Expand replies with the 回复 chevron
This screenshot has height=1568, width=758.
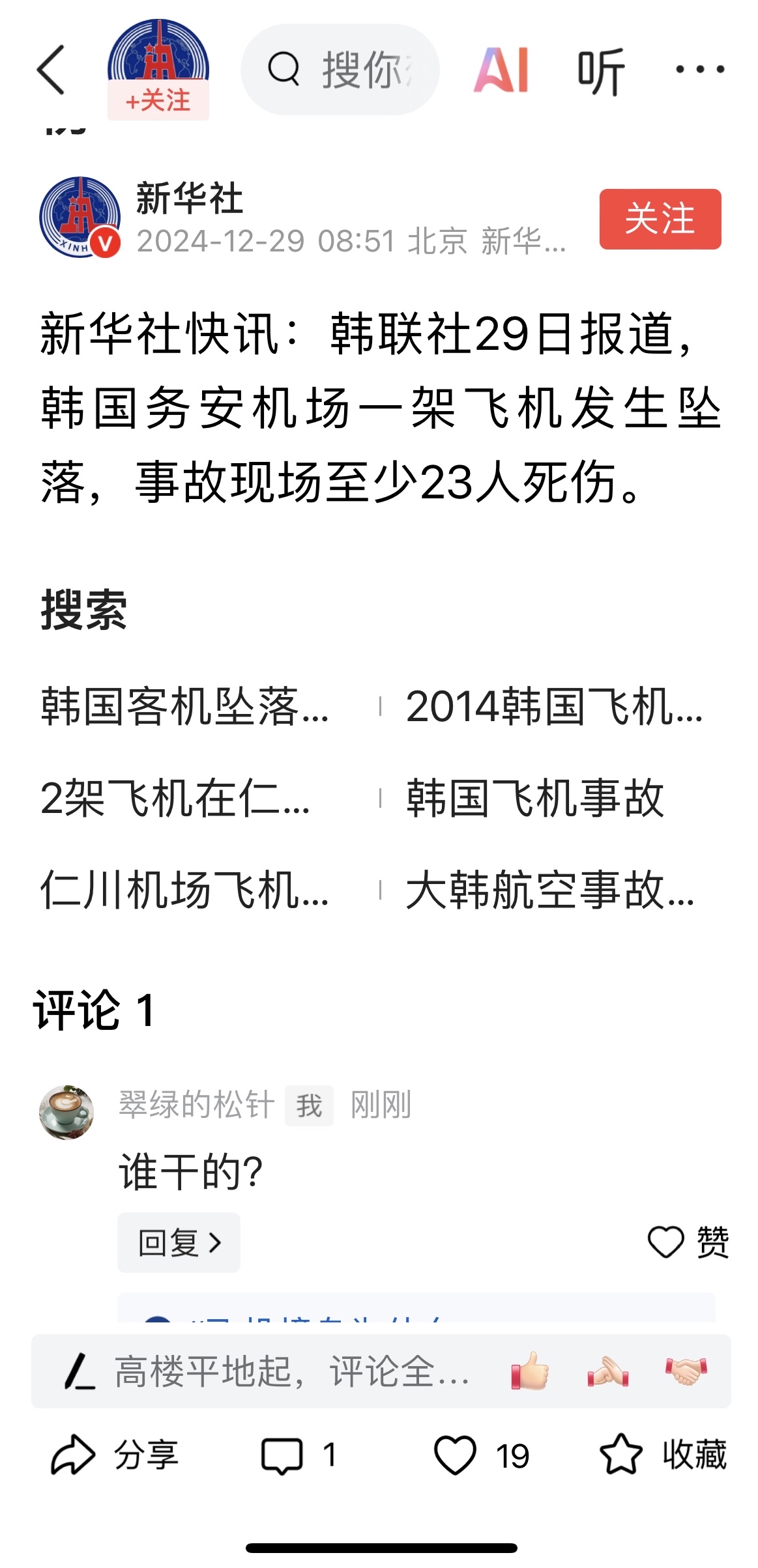coord(178,1242)
